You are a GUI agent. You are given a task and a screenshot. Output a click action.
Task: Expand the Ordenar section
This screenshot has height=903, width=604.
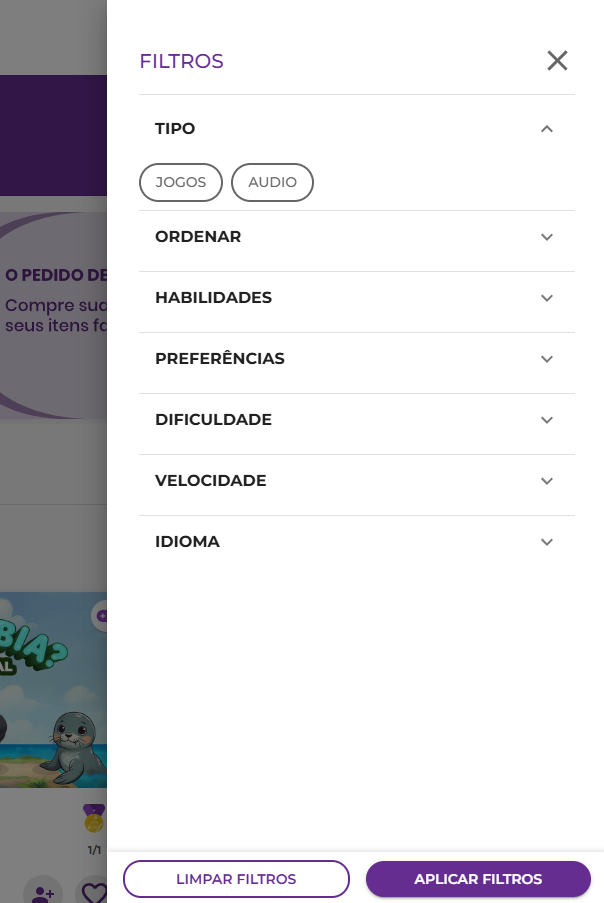356,237
